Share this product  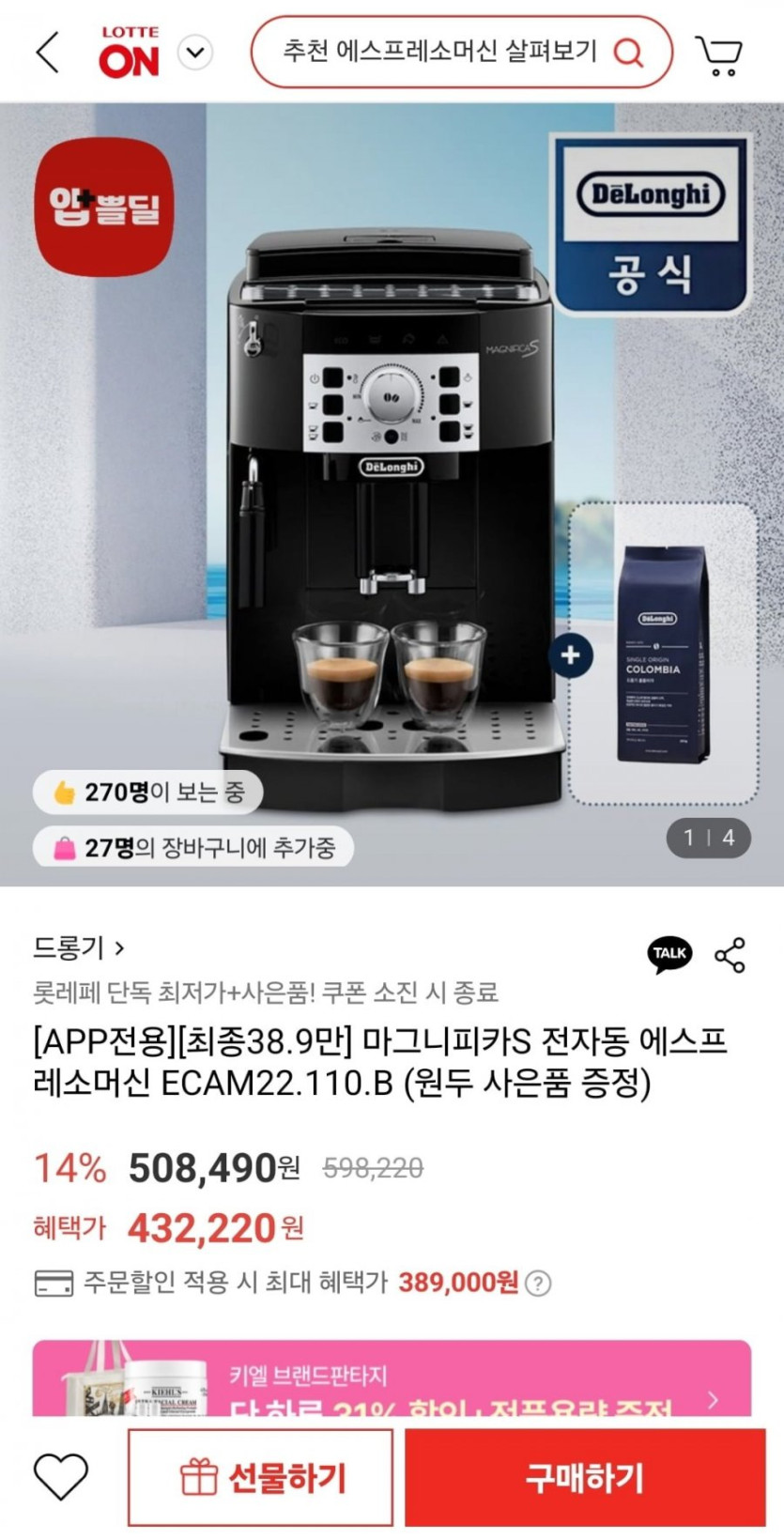[x=730, y=954]
